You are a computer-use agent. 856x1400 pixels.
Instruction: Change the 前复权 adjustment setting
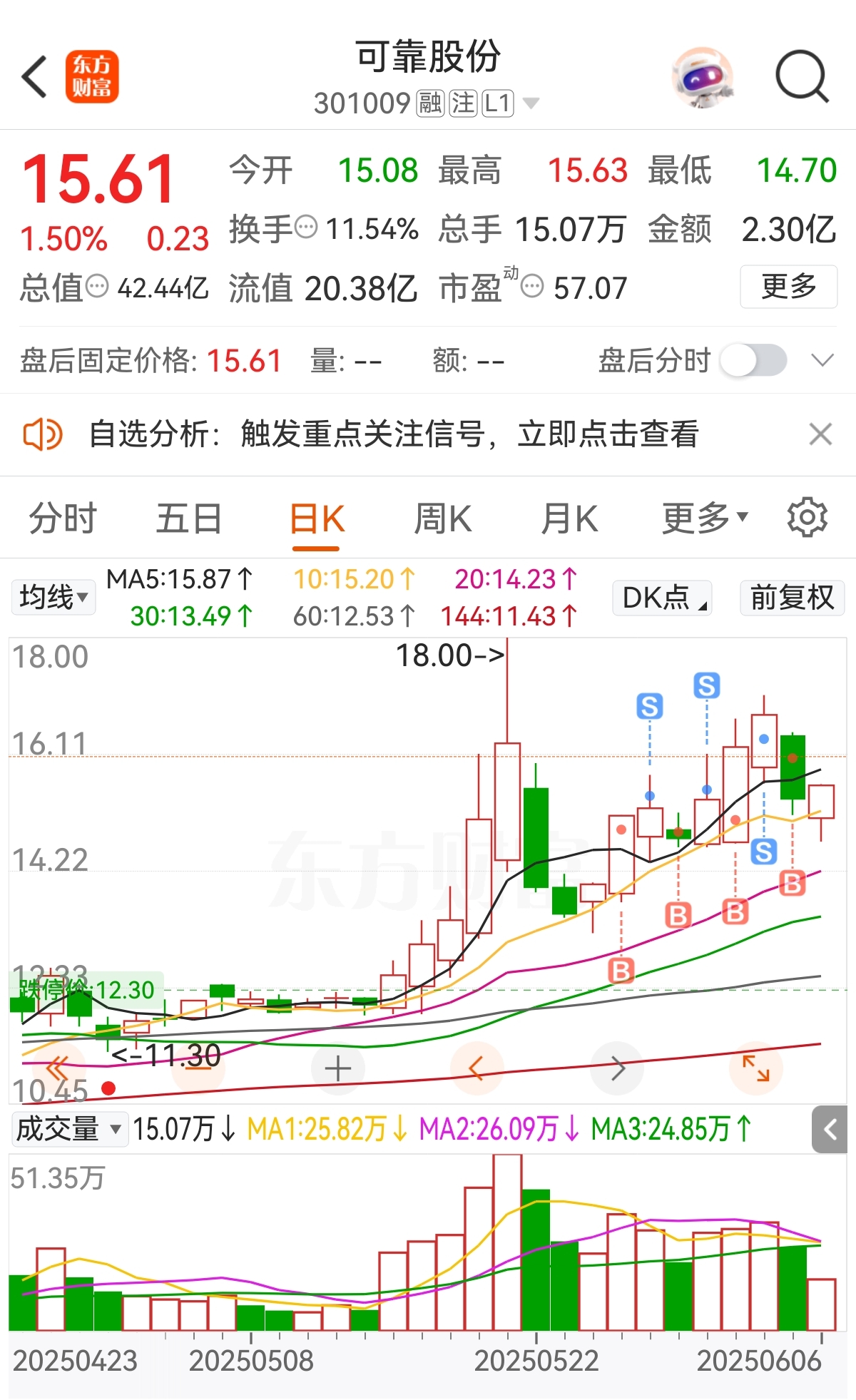(792, 598)
